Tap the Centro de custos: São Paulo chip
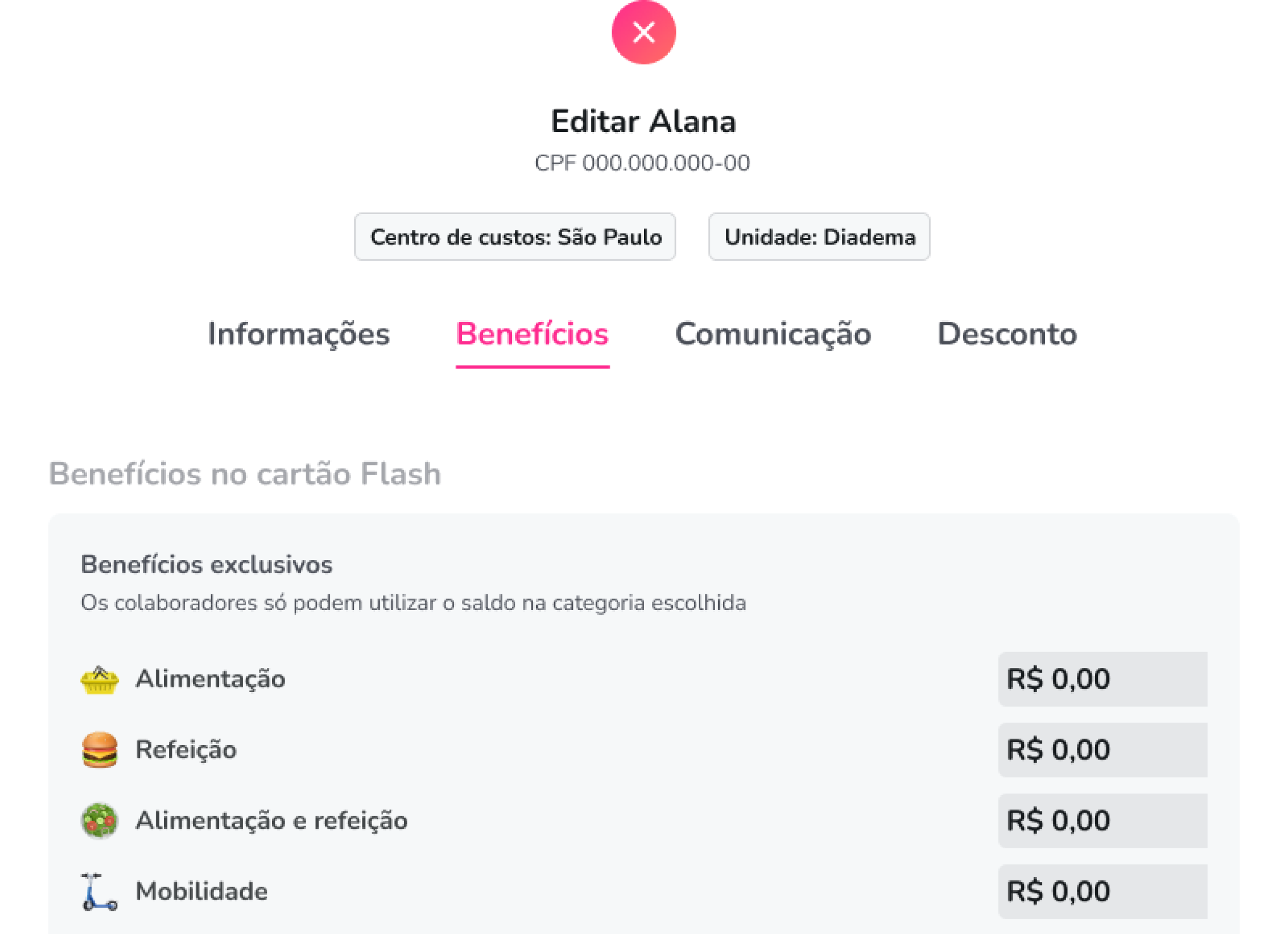Image resolution: width=1288 pixels, height=934 pixels. pos(515,237)
